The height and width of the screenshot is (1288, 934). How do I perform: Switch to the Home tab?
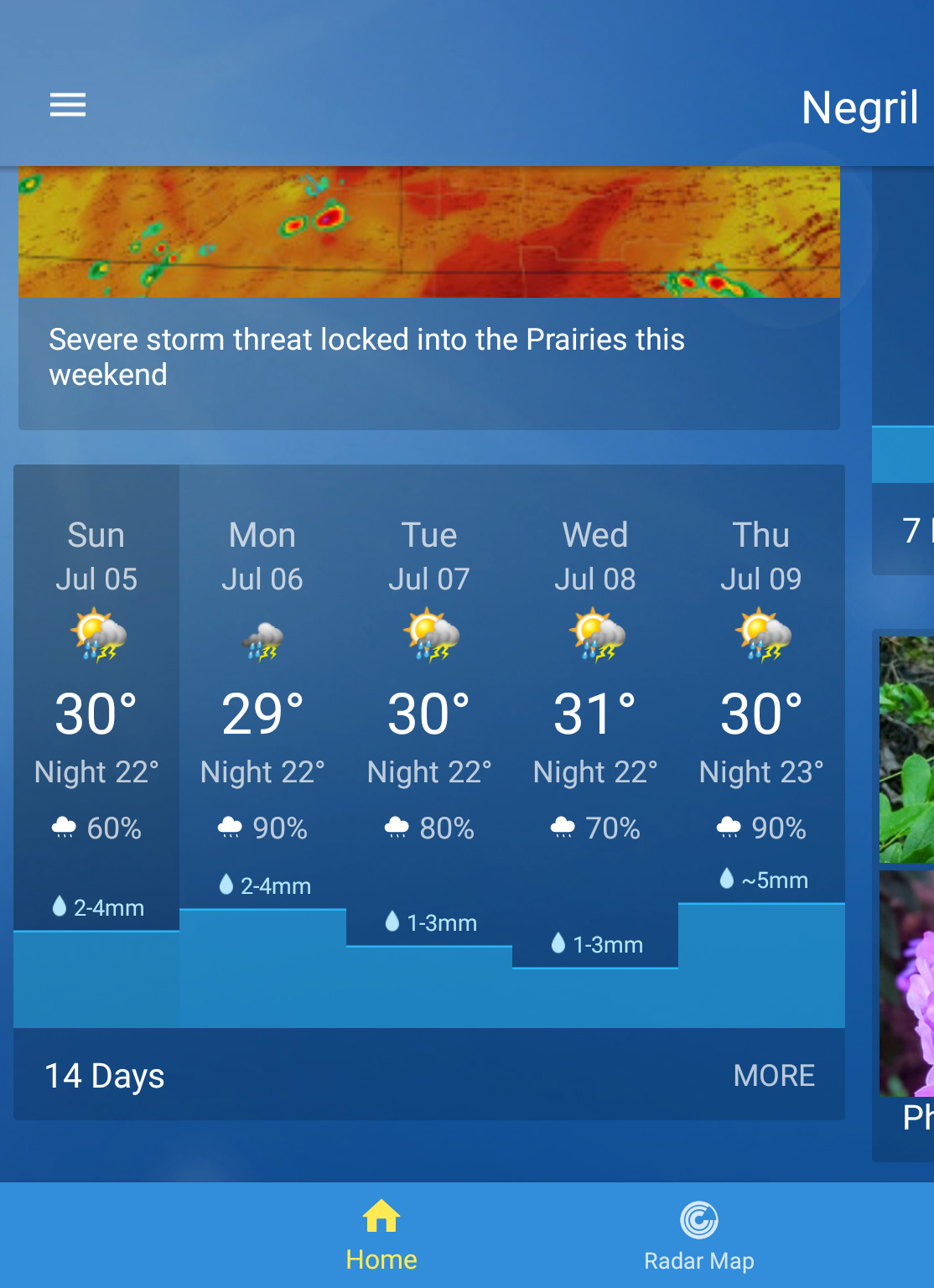pos(381,1236)
